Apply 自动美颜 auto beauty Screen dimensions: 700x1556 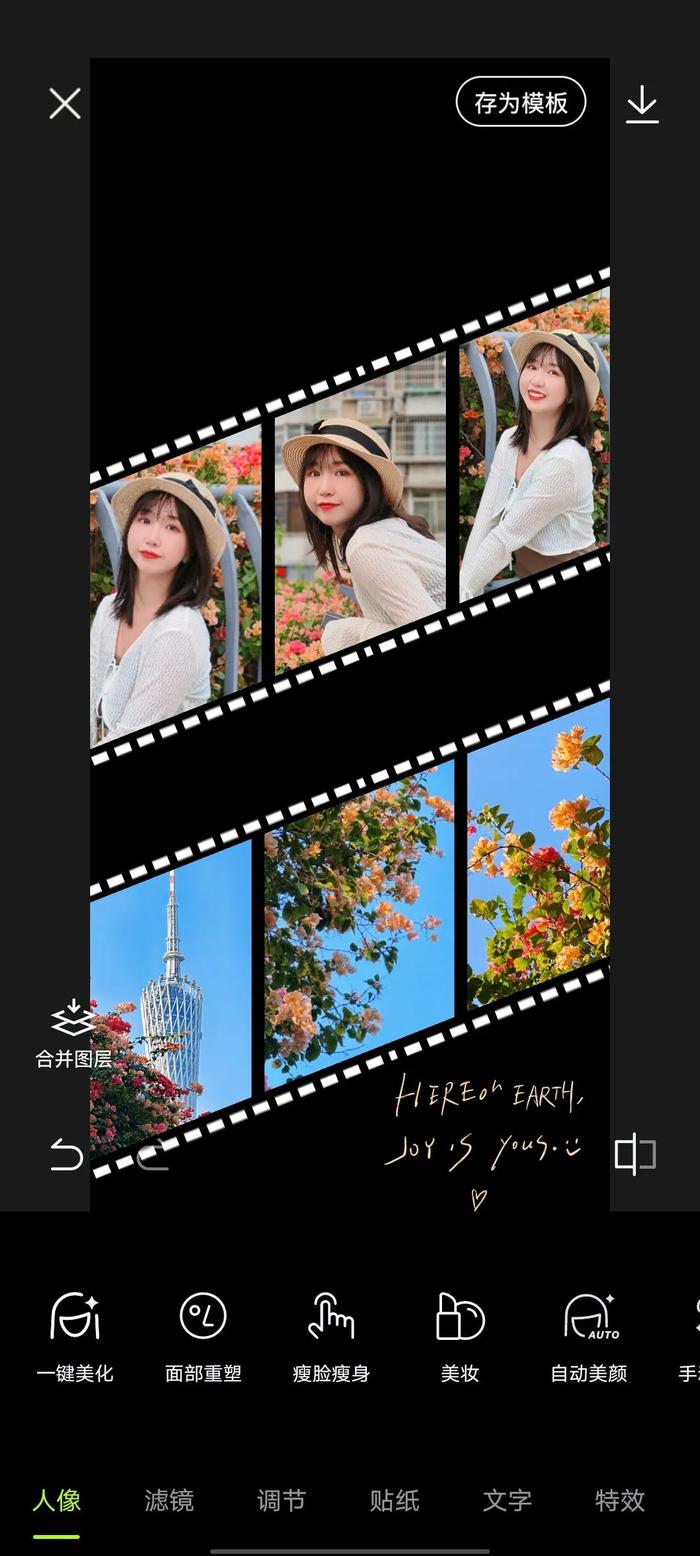point(589,1338)
